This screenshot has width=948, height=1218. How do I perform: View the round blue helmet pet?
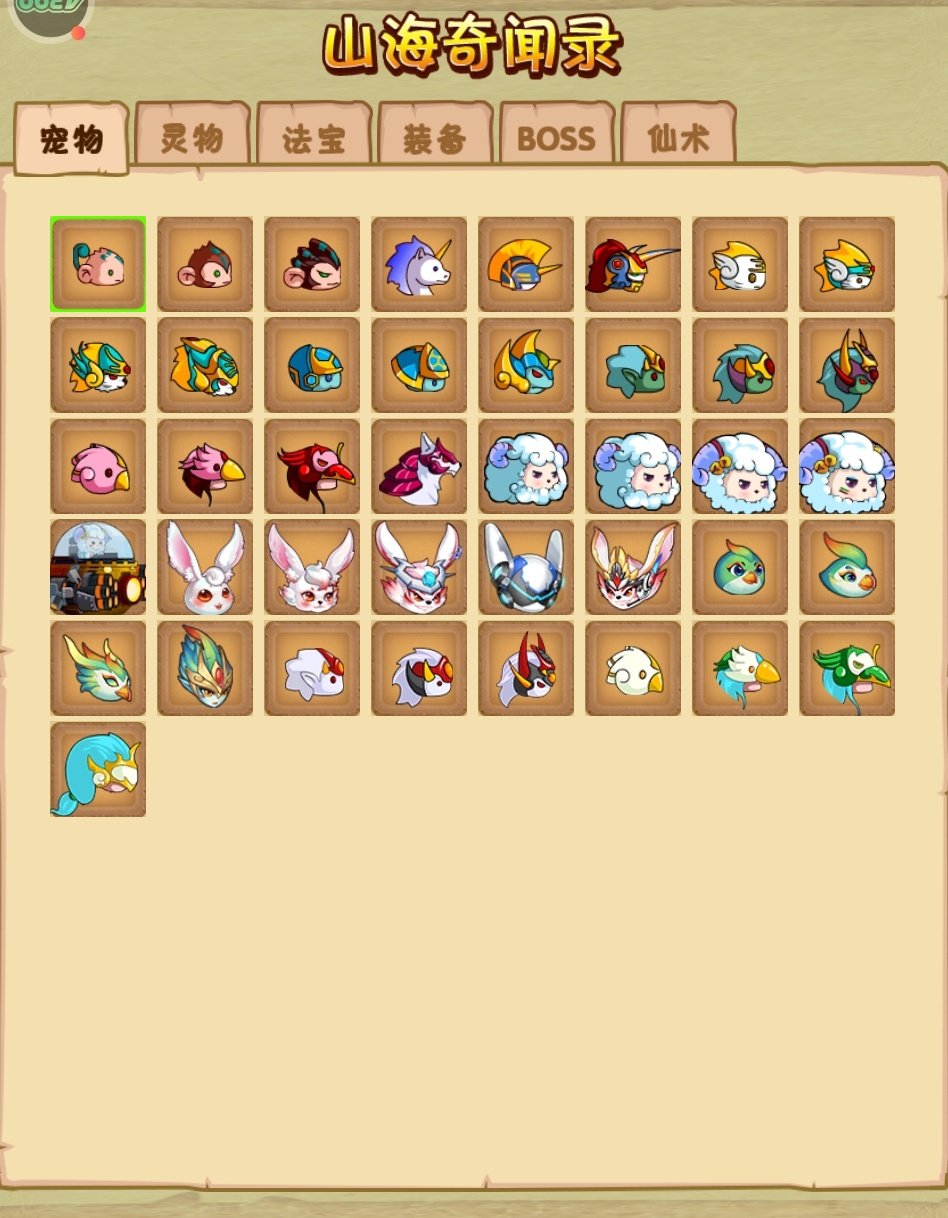pos(312,365)
